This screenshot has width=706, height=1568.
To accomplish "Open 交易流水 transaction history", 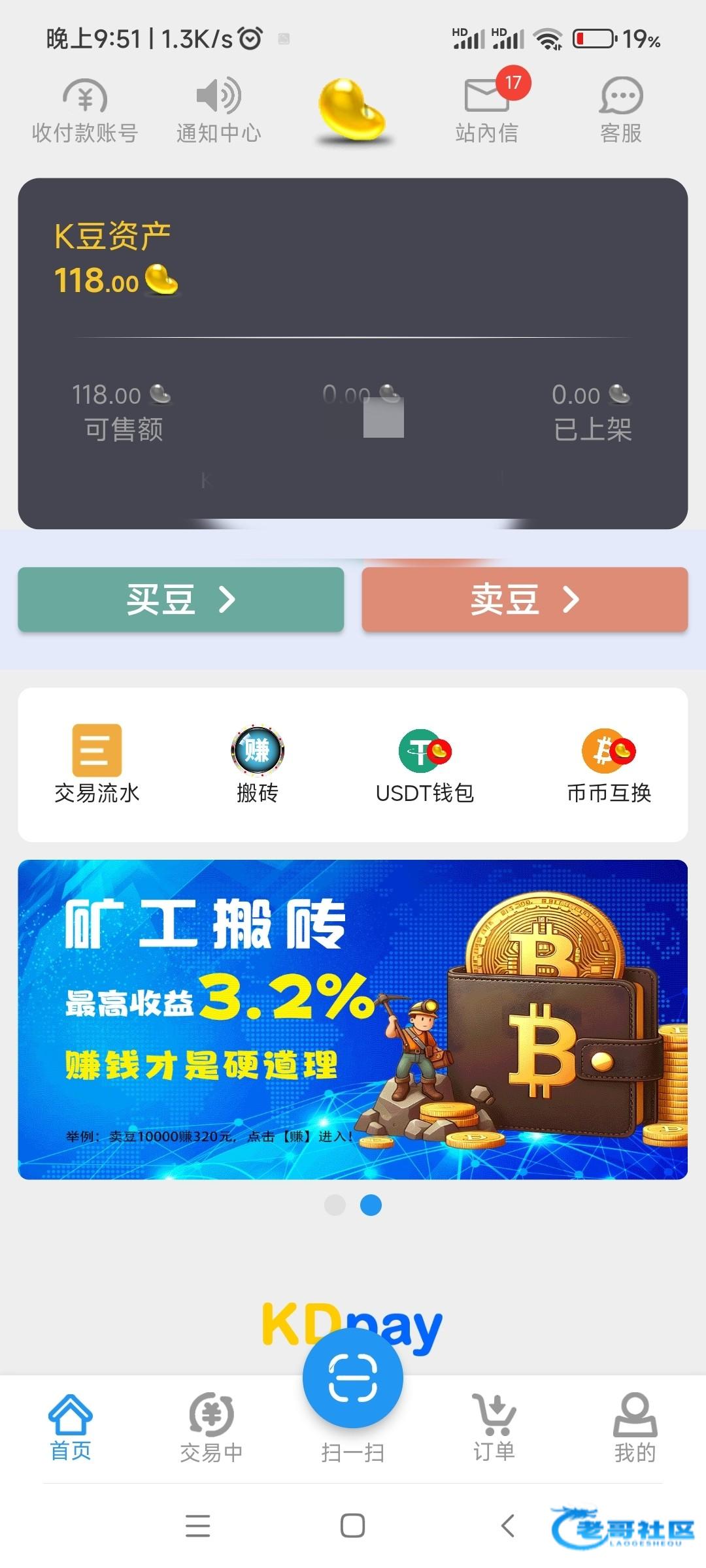I will coord(97,764).
